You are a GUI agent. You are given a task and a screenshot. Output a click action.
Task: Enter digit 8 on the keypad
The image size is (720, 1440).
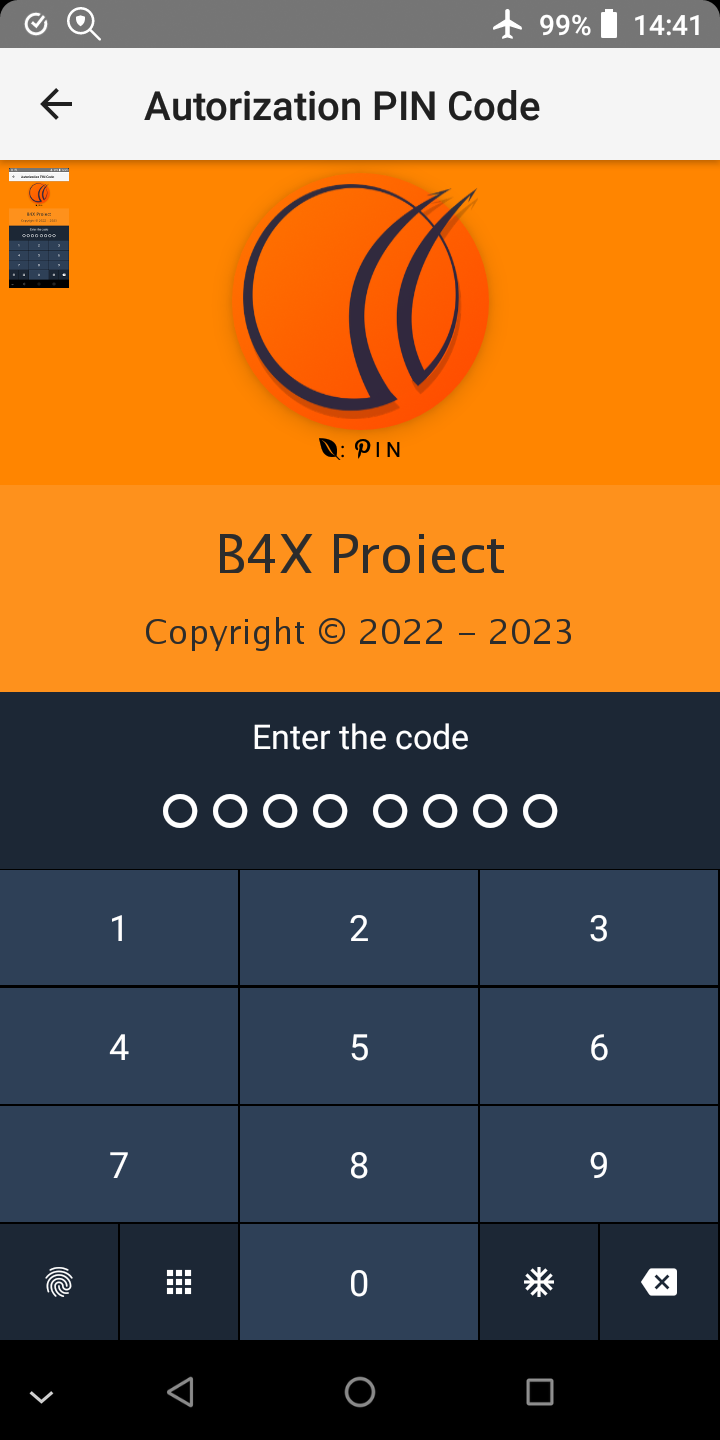click(359, 1165)
